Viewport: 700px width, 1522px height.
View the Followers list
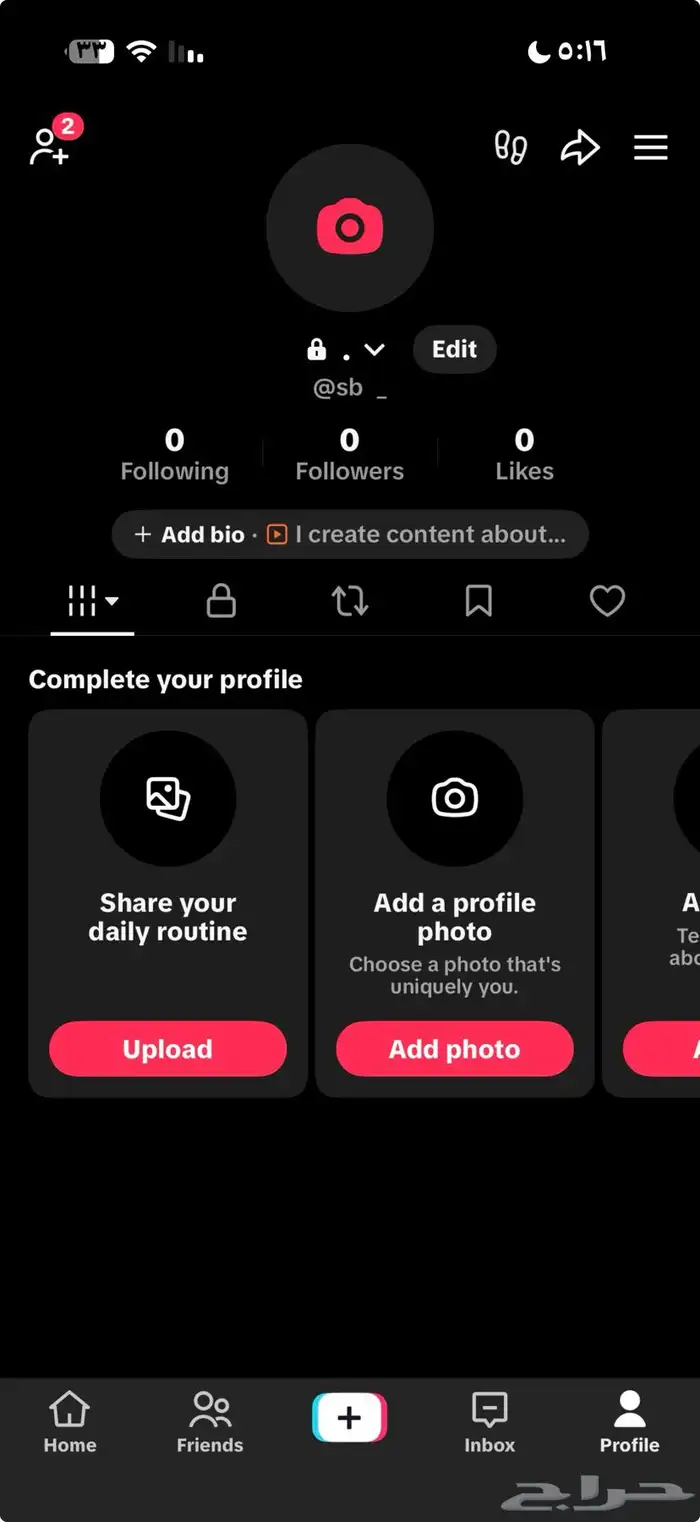[x=349, y=454]
